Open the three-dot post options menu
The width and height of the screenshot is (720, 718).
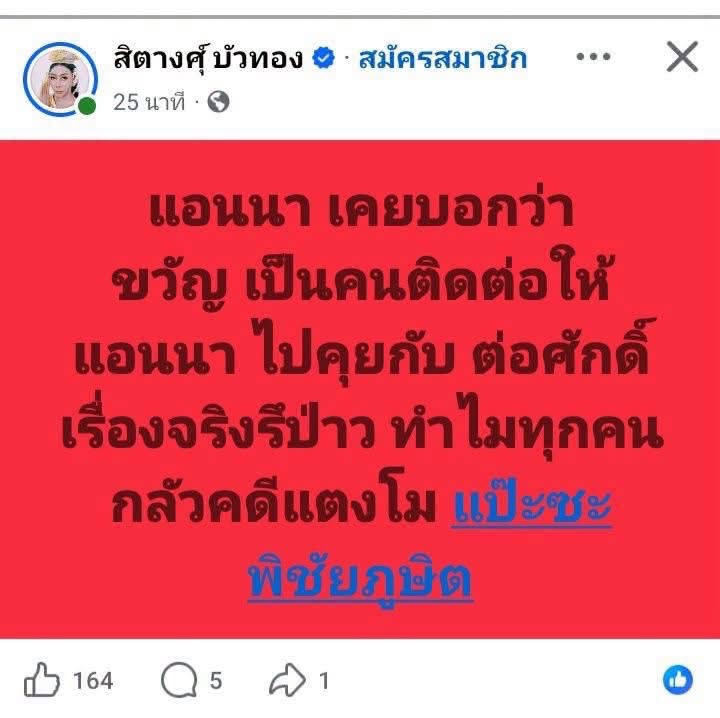coord(593,57)
